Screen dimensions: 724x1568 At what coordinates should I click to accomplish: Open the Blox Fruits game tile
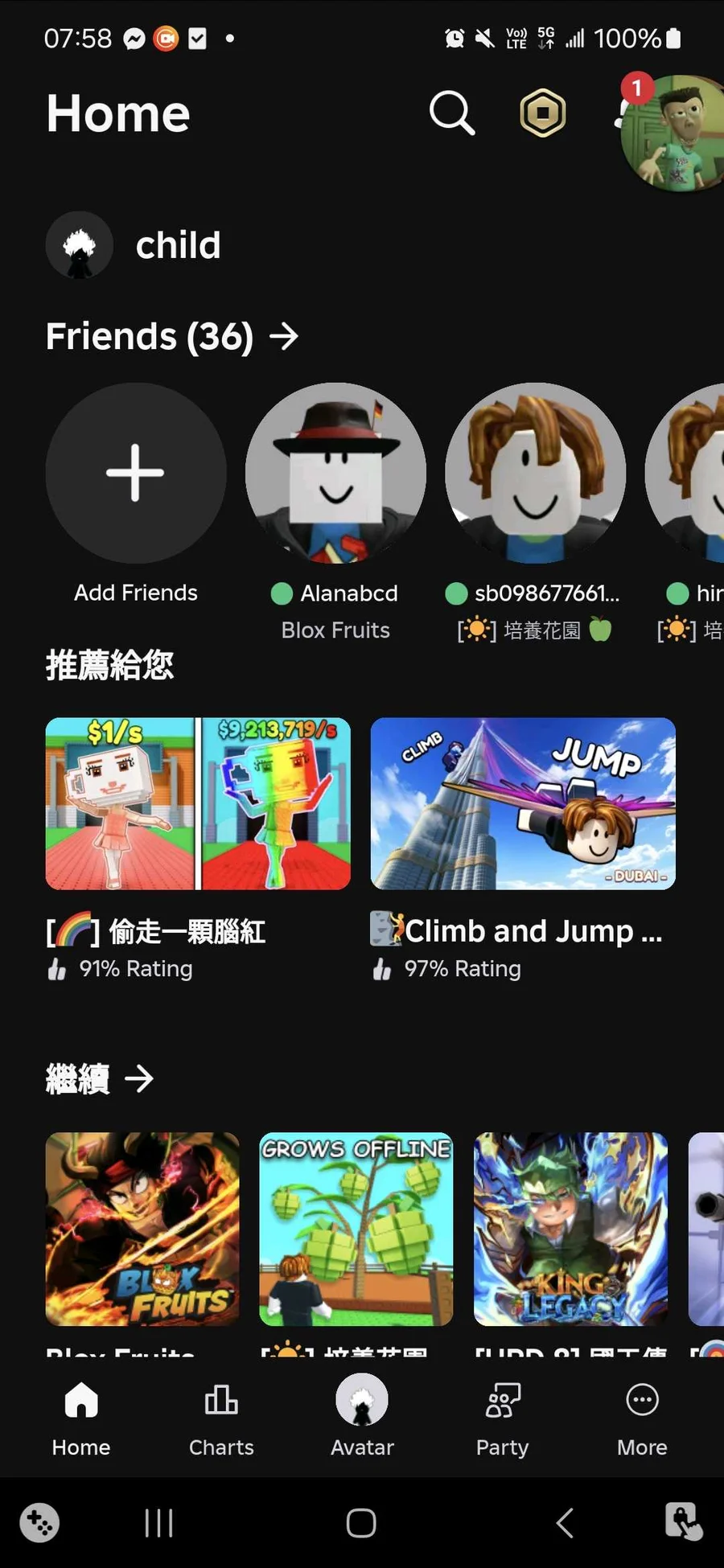coord(142,1229)
